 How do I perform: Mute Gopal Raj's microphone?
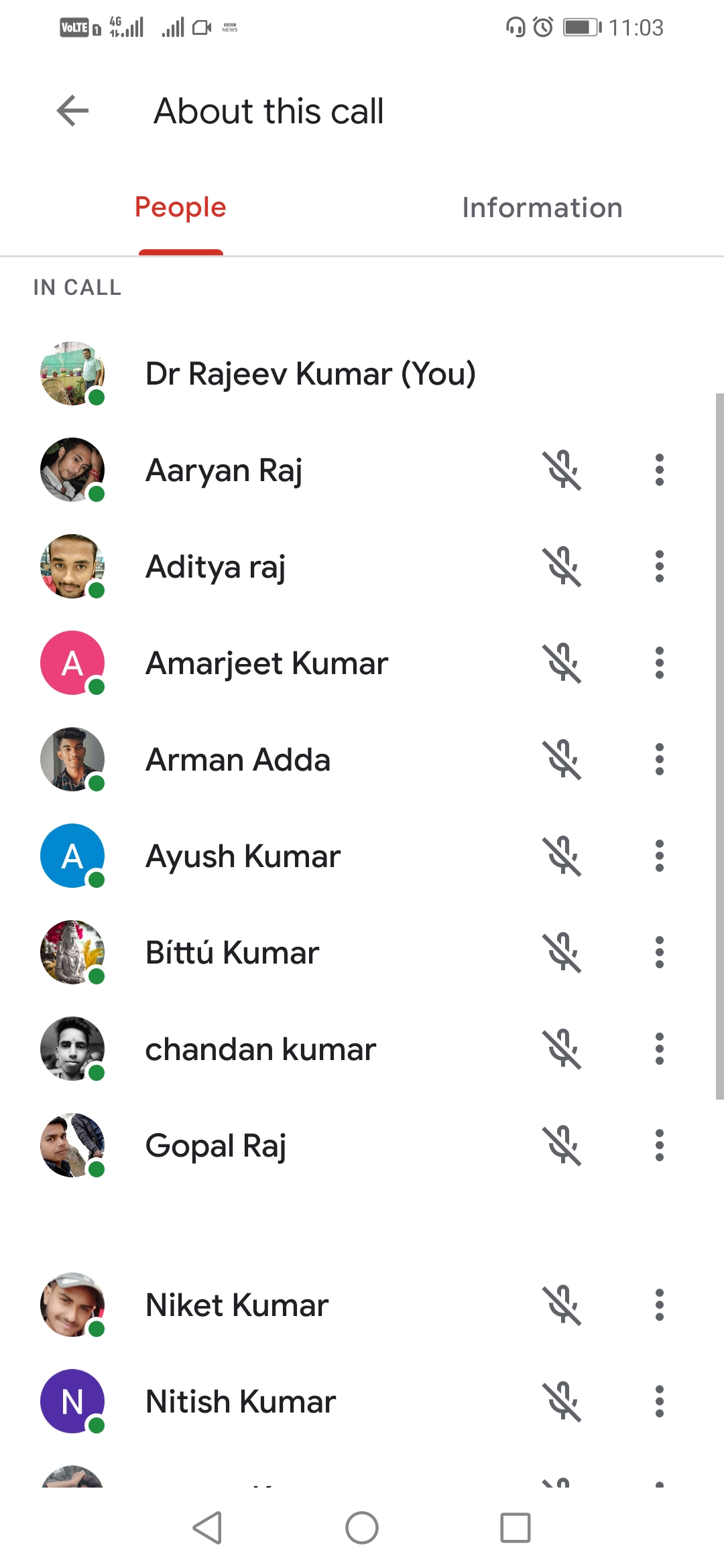click(x=563, y=1146)
